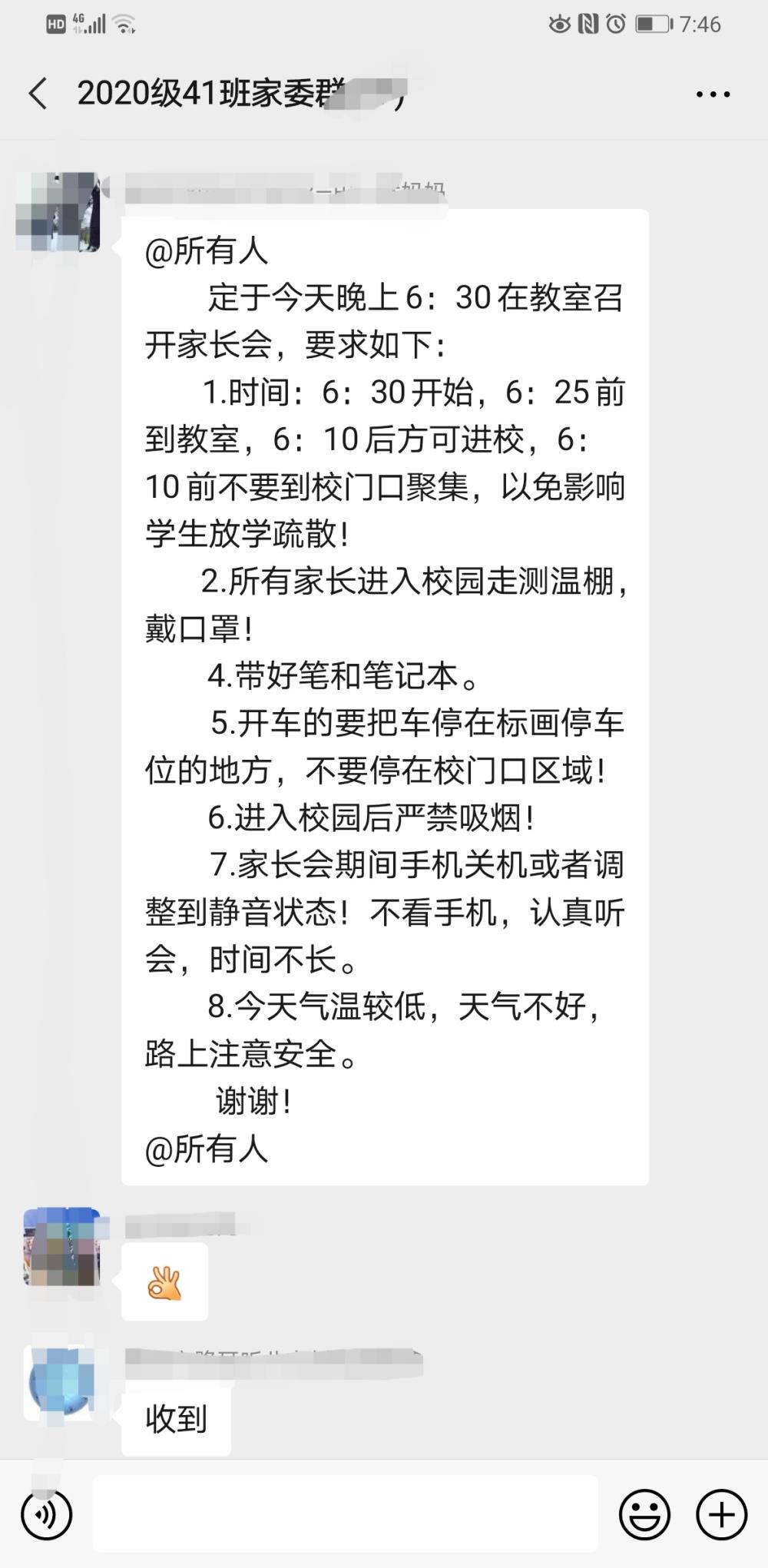Open avatar of the parent meeting announcer
This screenshot has width=768, height=1568.
click(x=59, y=213)
